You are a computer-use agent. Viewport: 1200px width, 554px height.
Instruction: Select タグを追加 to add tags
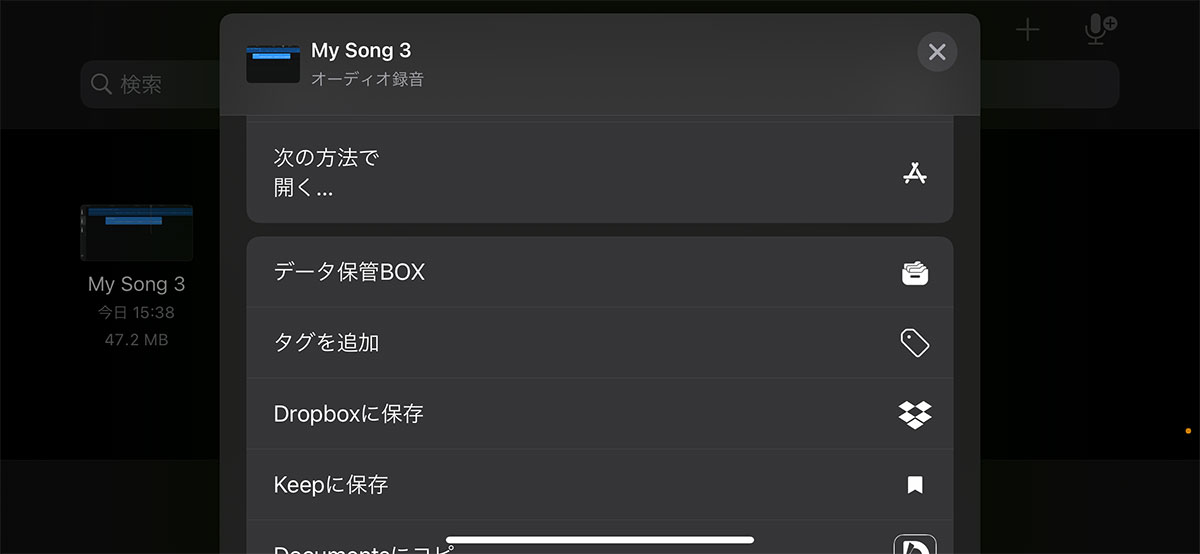pyautogui.click(x=598, y=343)
